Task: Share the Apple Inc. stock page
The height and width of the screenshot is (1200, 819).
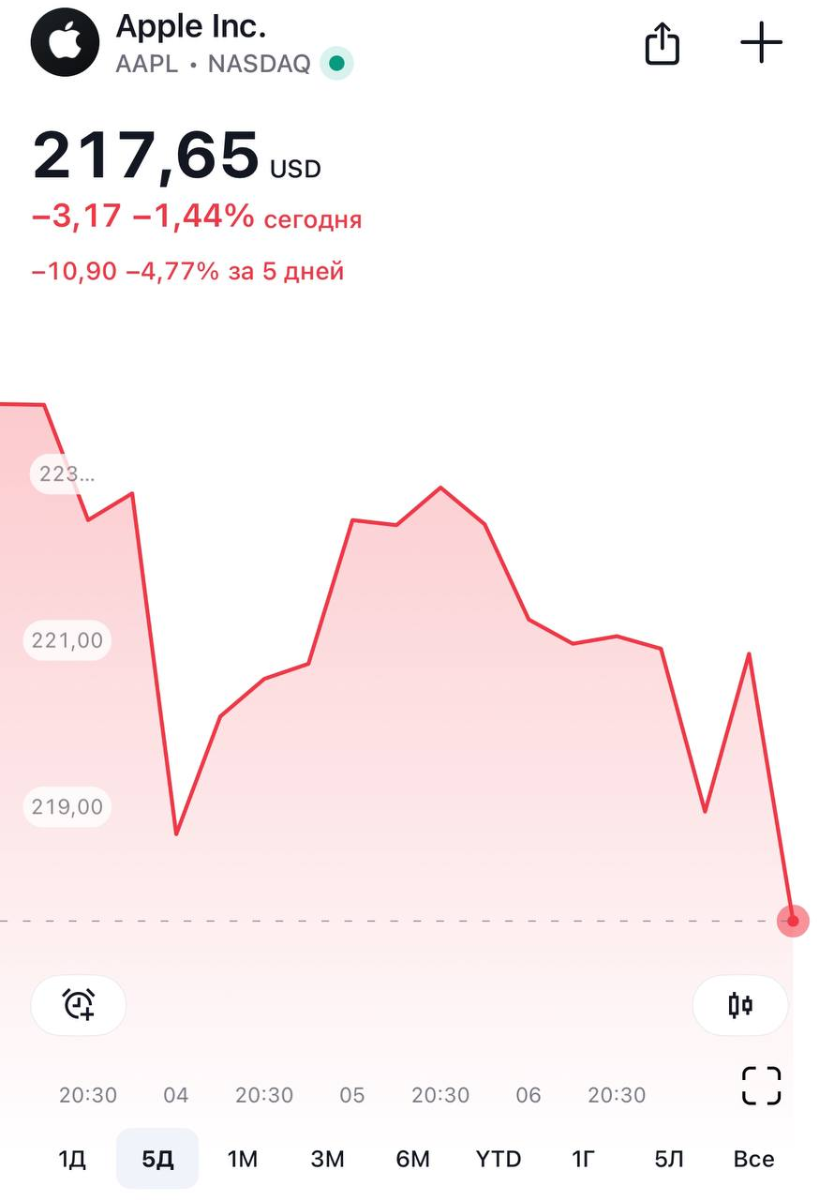Action: (x=662, y=44)
